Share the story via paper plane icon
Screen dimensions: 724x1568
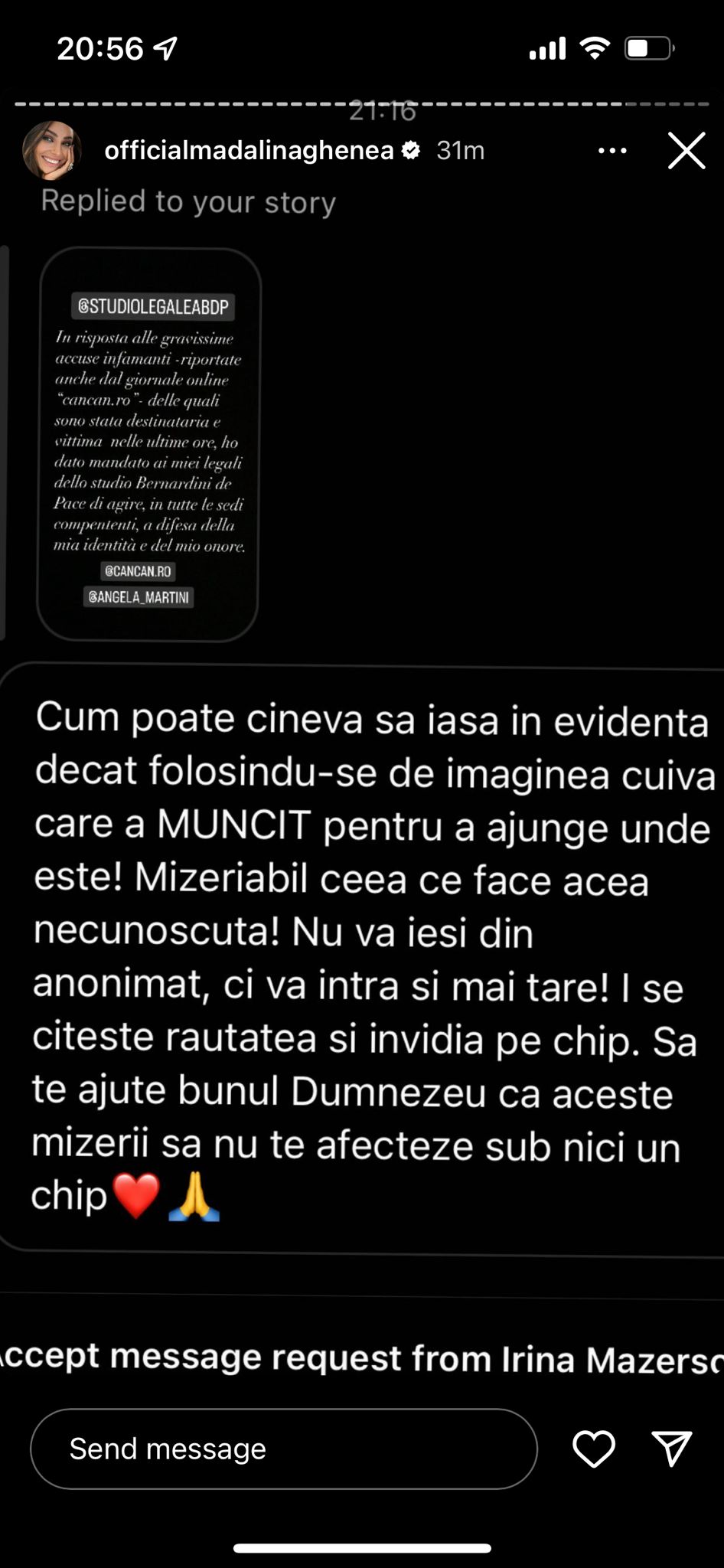672,1449
